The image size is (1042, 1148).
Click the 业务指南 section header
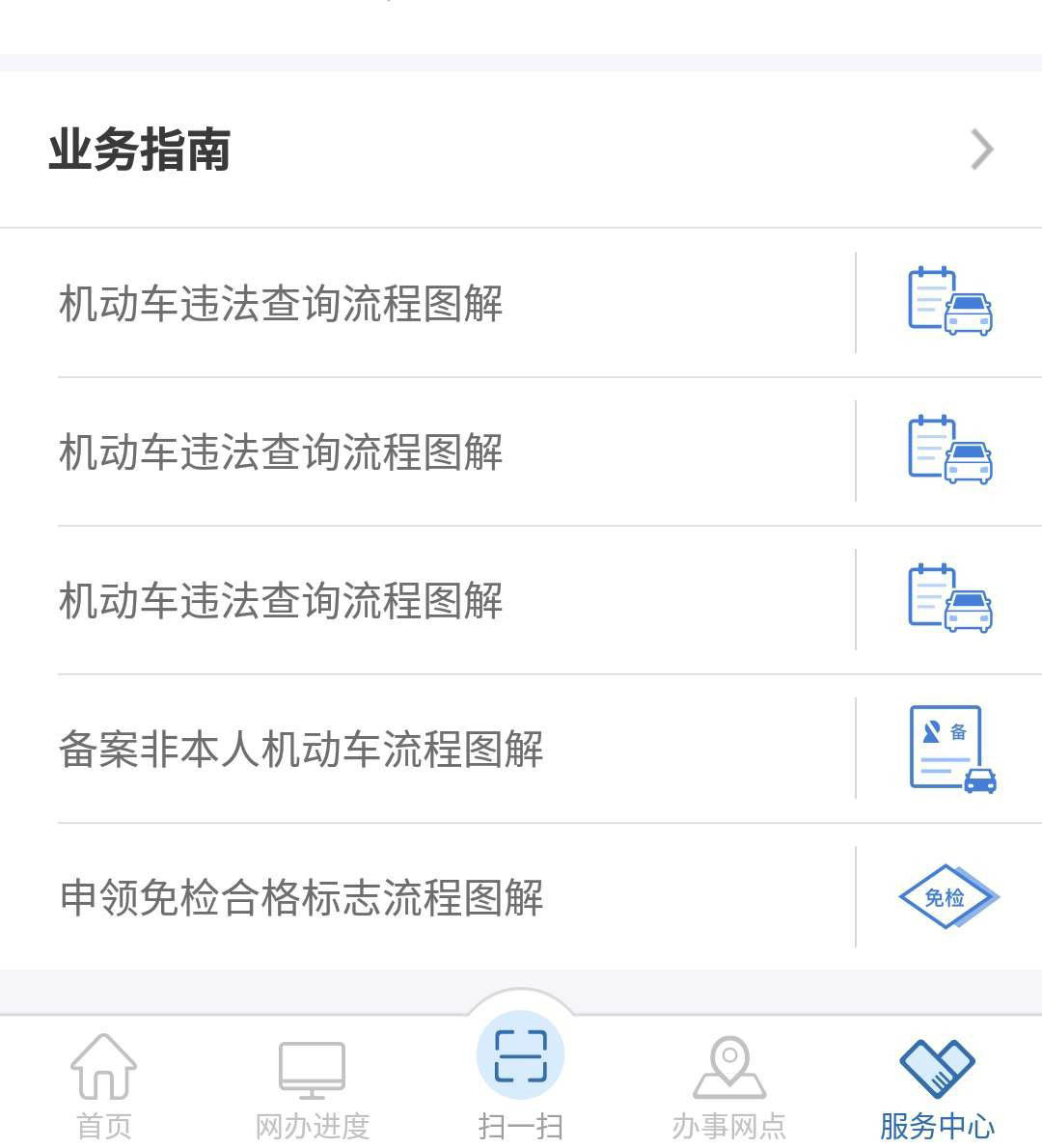click(x=140, y=149)
